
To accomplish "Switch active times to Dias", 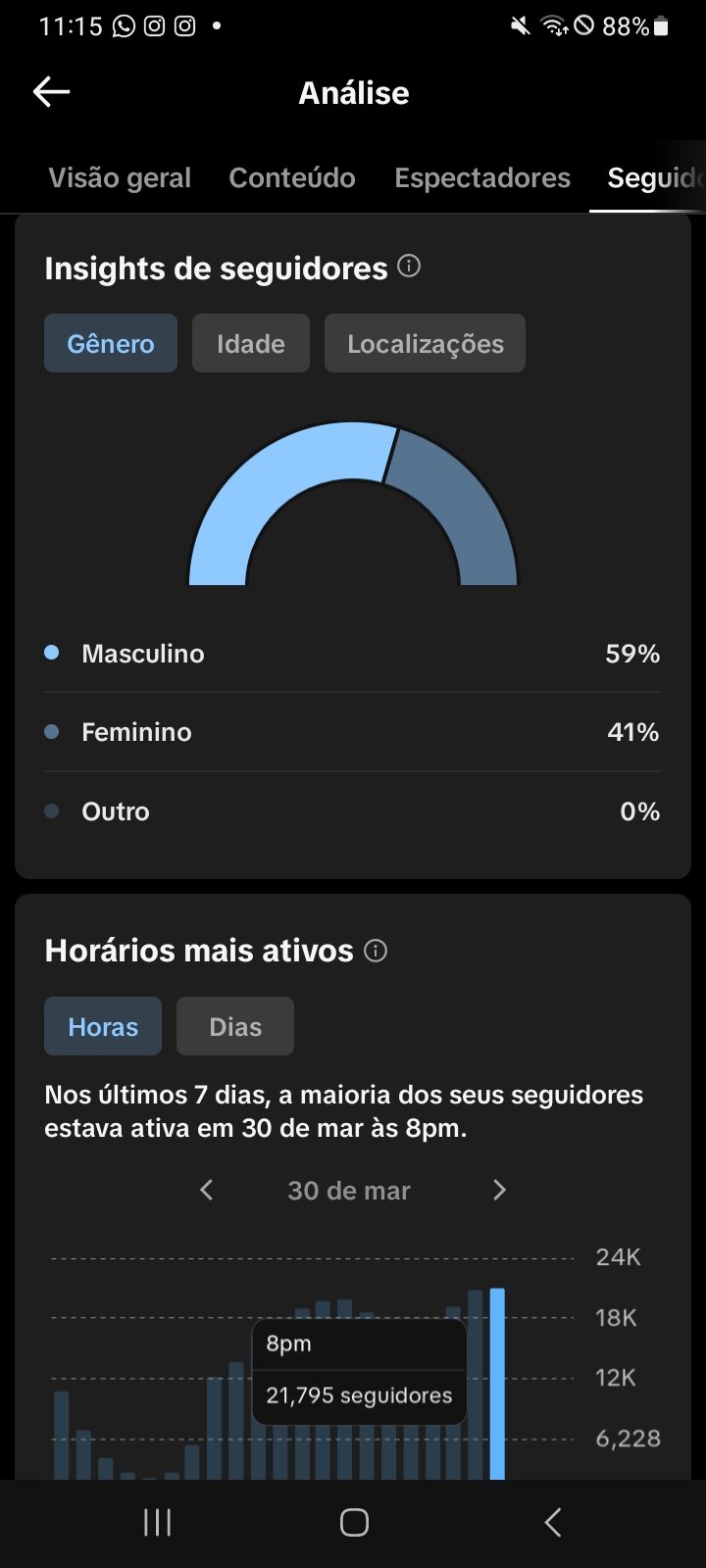I will [235, 1026].
